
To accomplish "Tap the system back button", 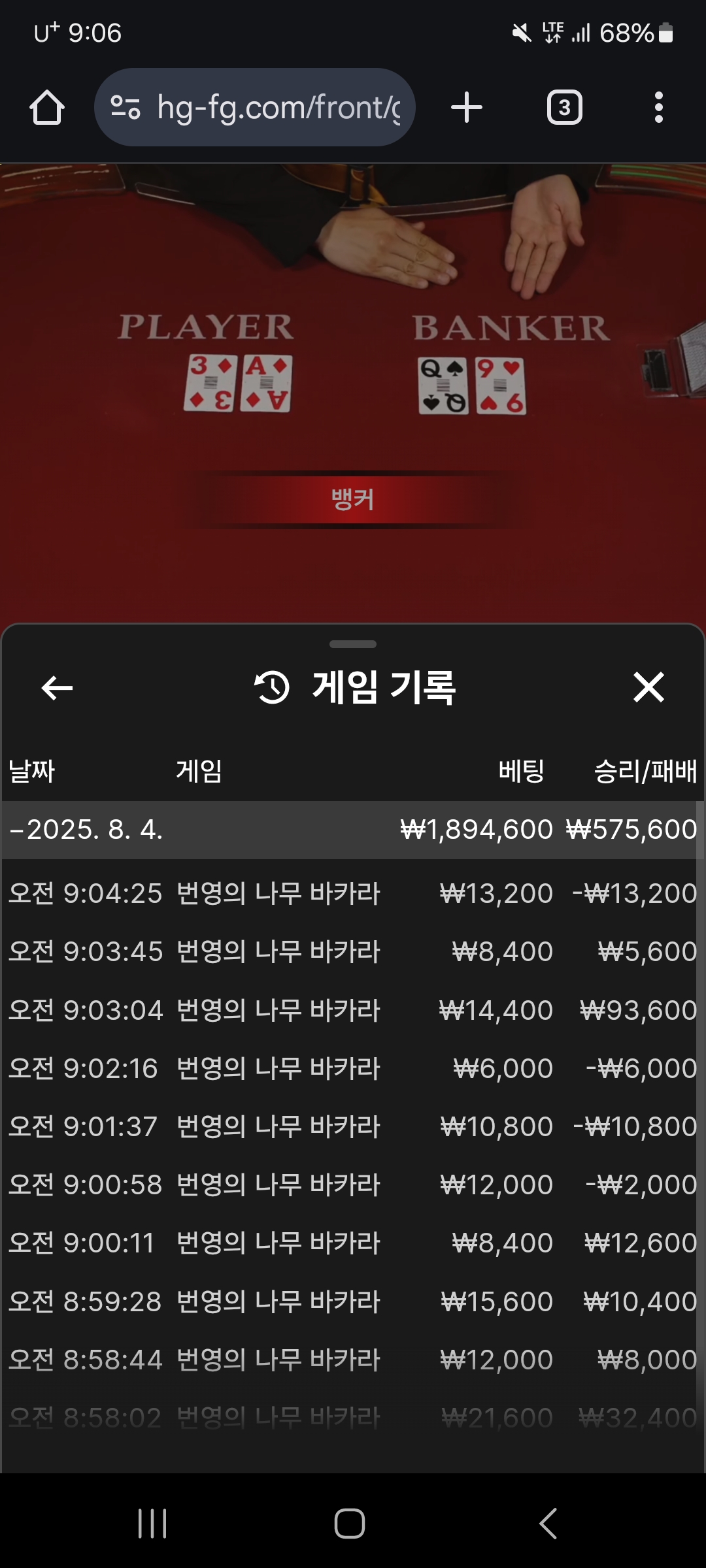I will tap(548, 1524).
